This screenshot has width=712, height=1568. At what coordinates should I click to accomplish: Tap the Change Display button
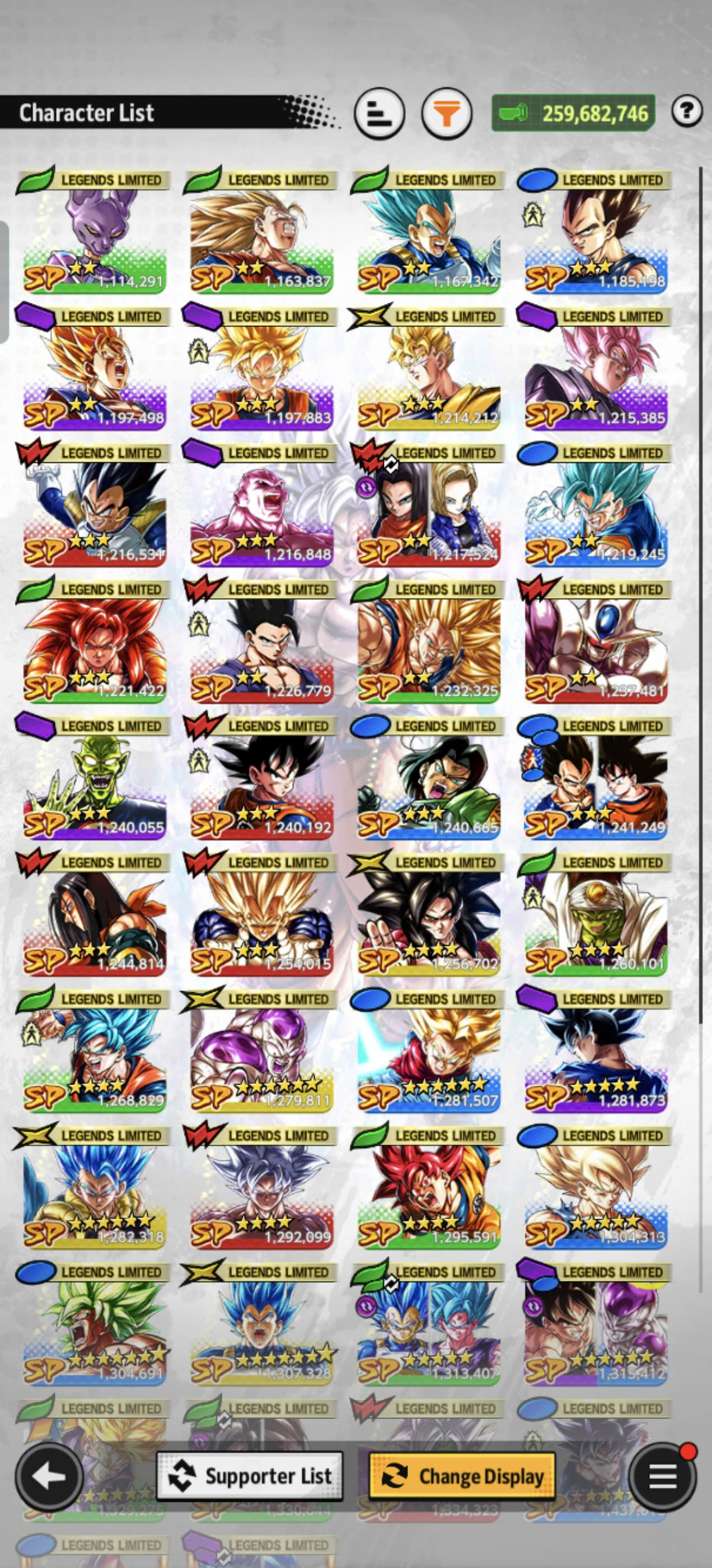(462, 1476)
